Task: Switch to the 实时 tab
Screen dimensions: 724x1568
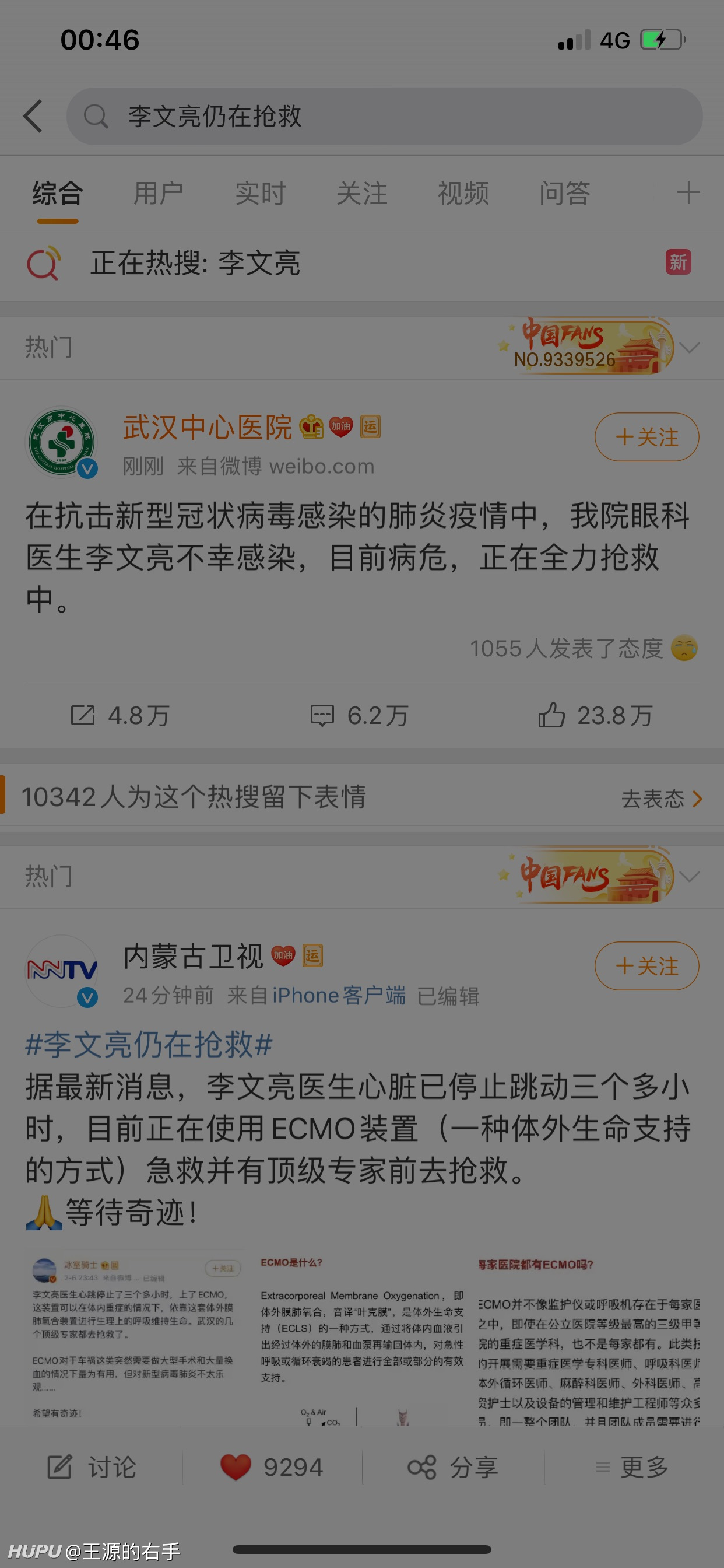Action: (x=260, y=194)
